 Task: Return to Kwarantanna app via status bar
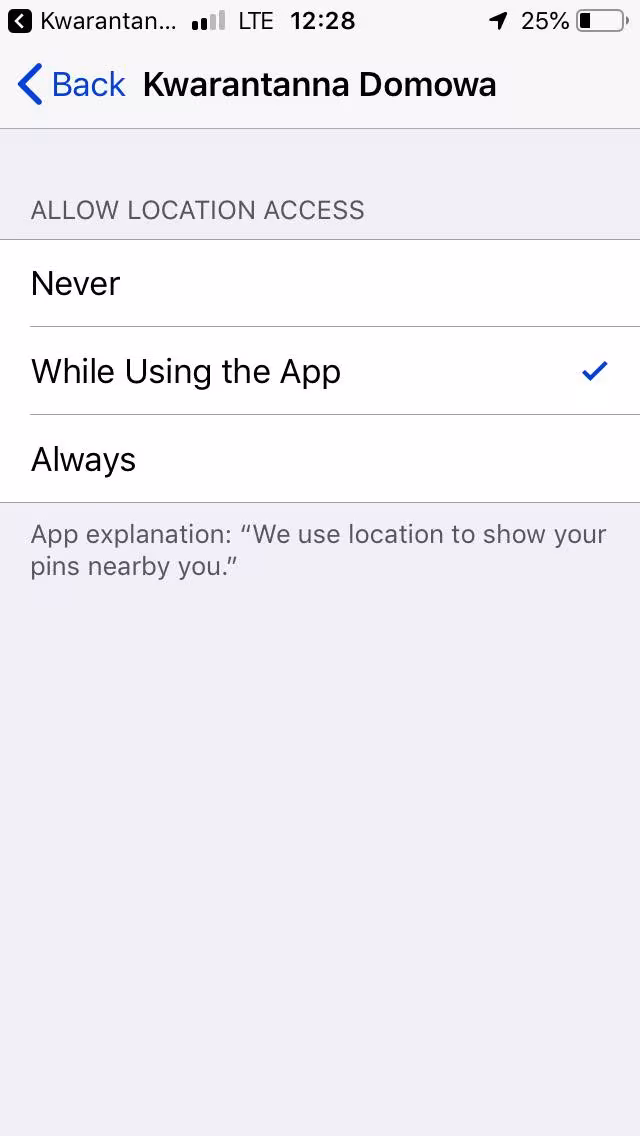pyautogui.click(x=92, y=20)
